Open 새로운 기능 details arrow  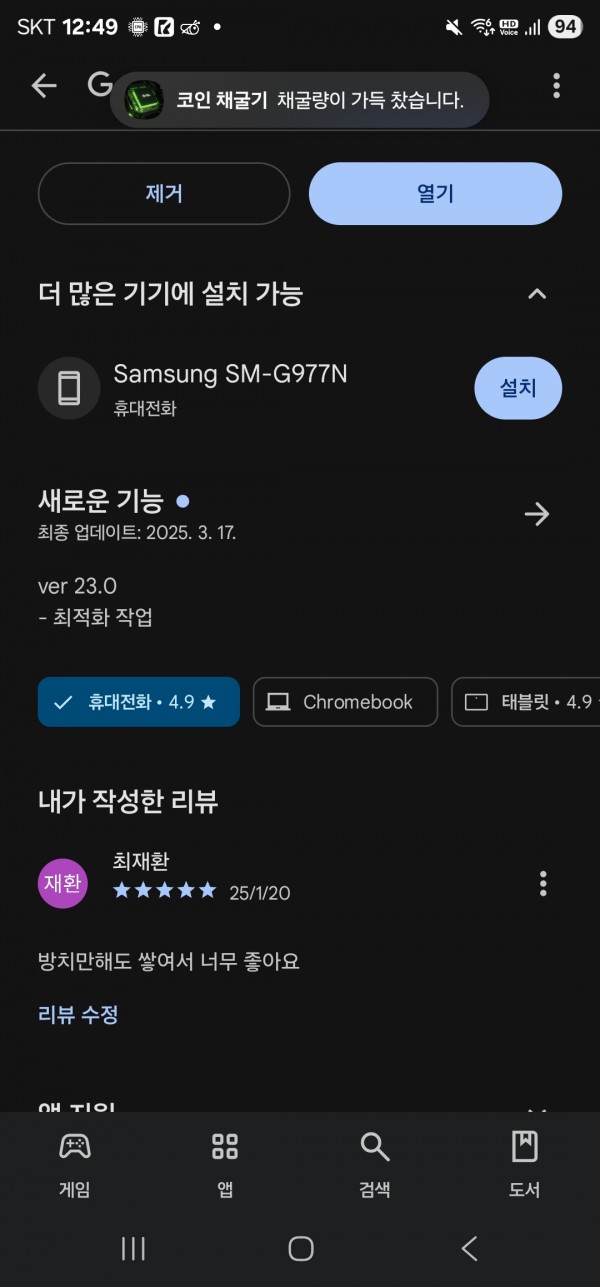[x=537, y=514]
